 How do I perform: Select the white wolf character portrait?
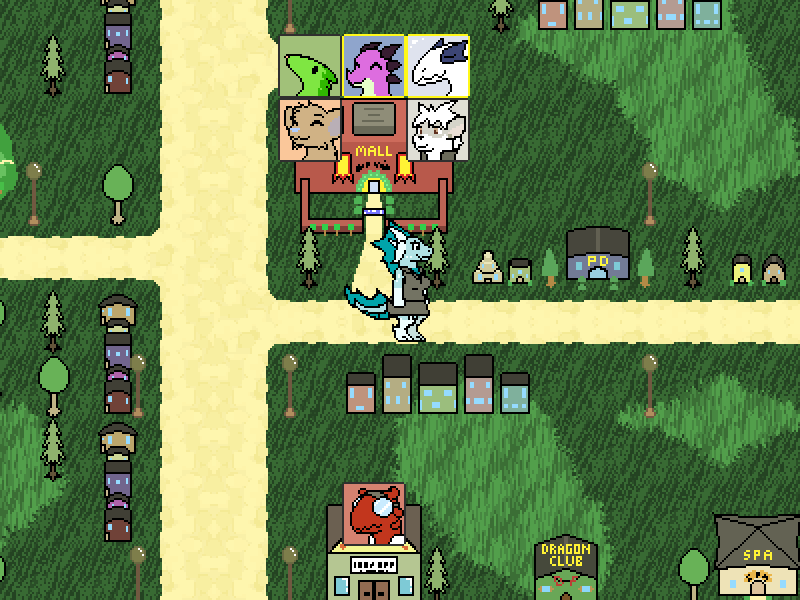[x=437, y=130]
